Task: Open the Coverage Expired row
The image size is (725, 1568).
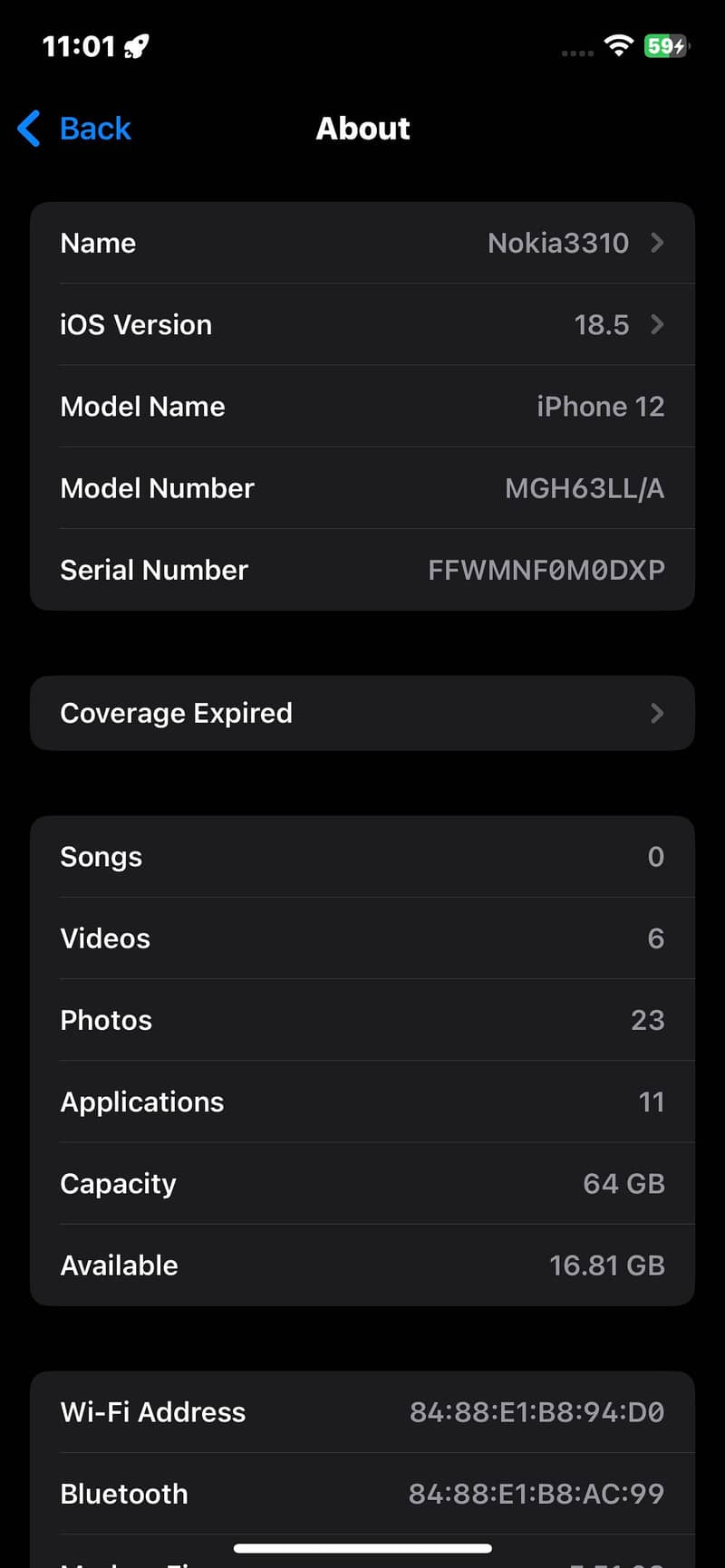Action: point(362,713)
